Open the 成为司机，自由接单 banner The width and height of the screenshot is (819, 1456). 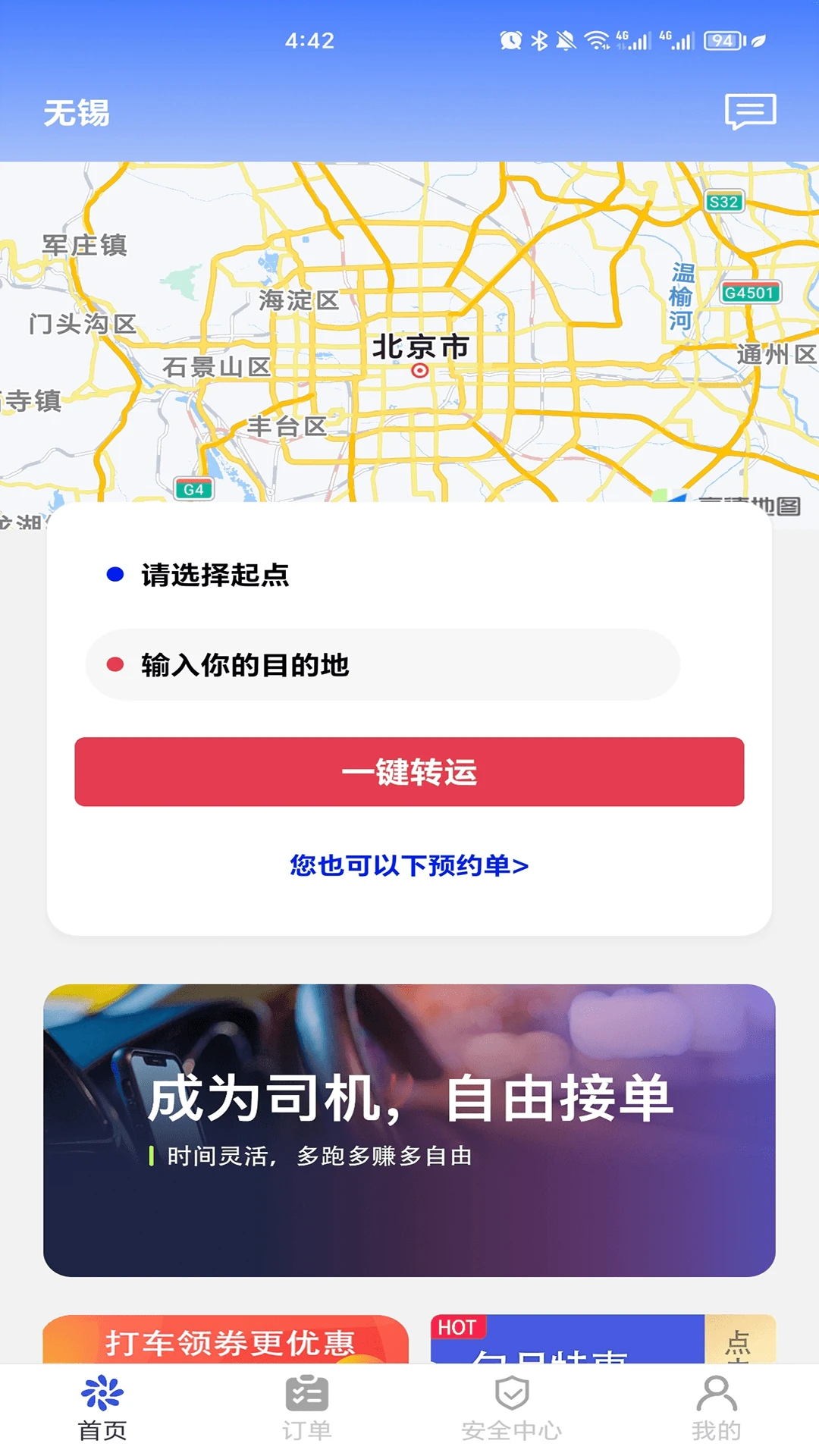click(x=409, y=1130)
